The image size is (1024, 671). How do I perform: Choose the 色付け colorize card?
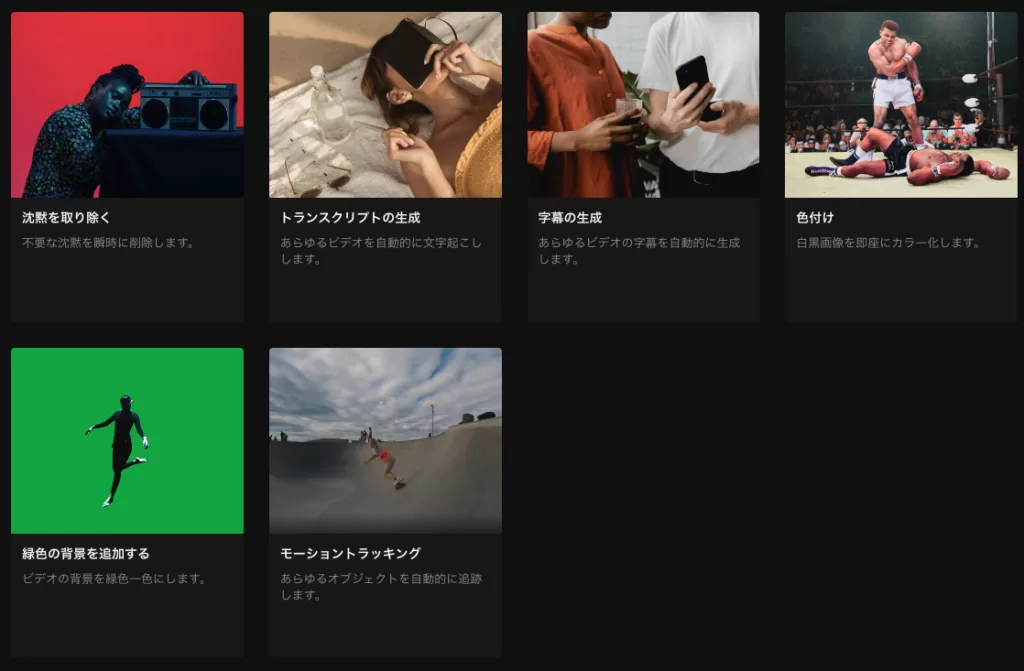coord(901,166)
